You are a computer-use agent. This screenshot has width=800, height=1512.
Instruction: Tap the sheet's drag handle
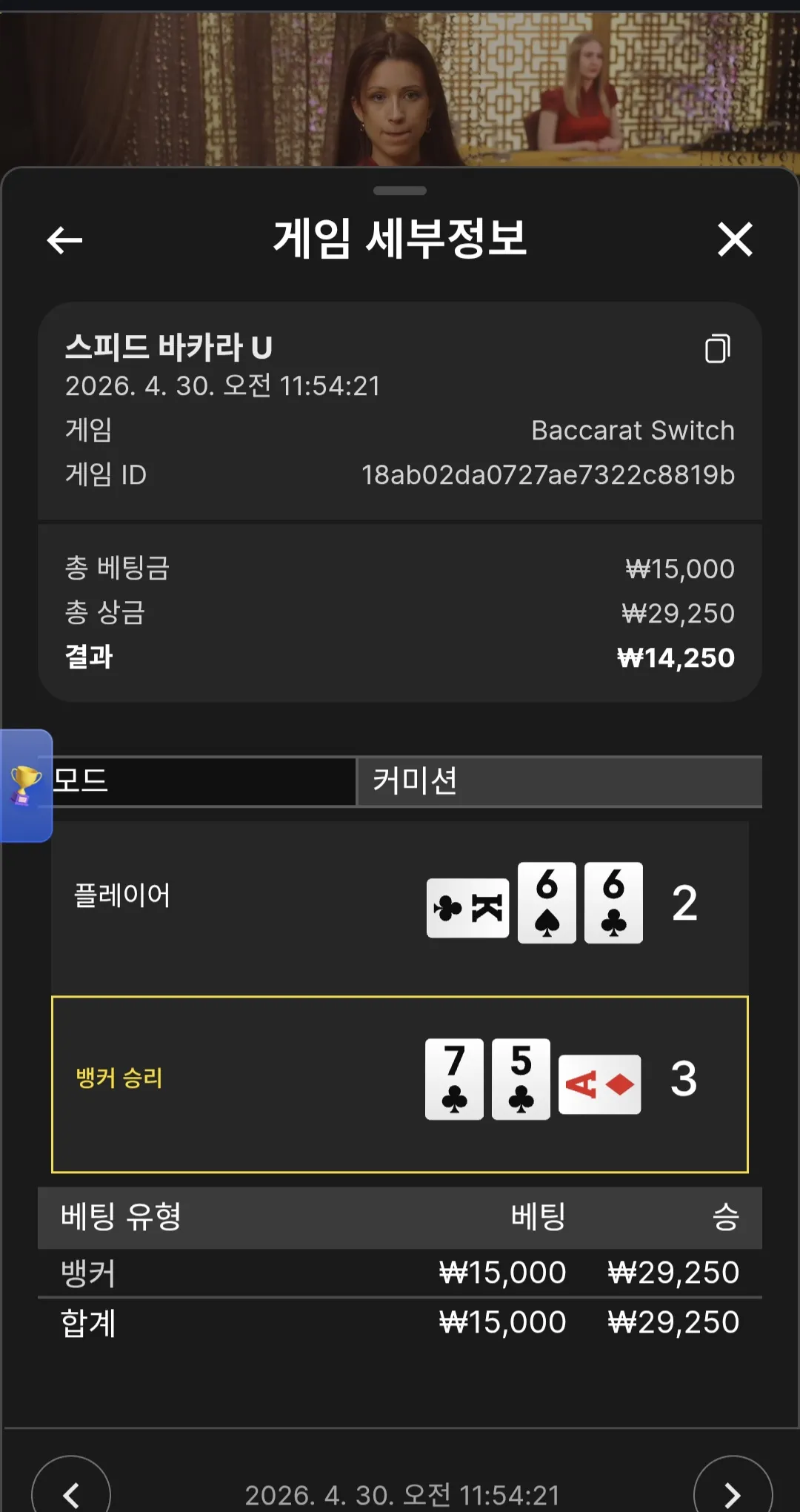pyautogui.click(x=400, y=190)
